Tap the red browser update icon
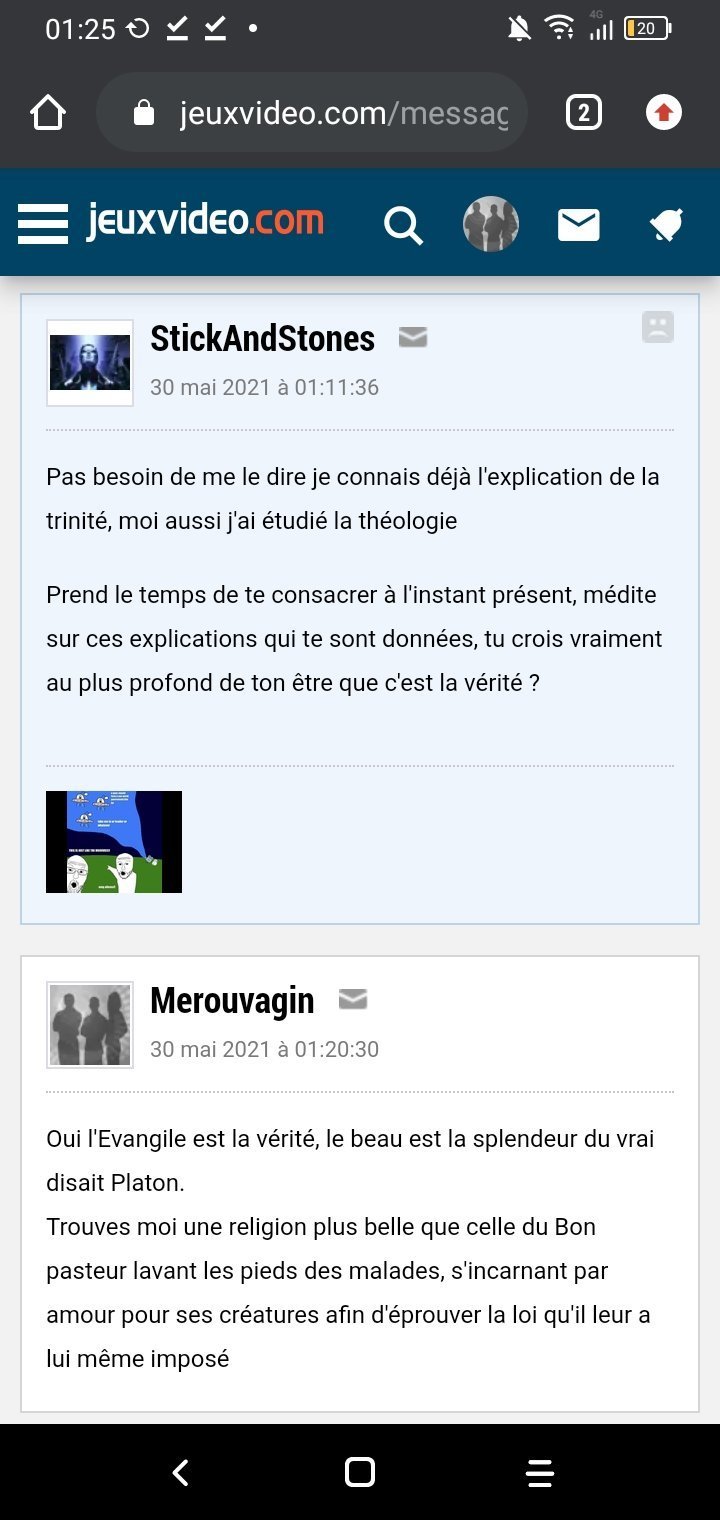 click(x=663, y=113)
